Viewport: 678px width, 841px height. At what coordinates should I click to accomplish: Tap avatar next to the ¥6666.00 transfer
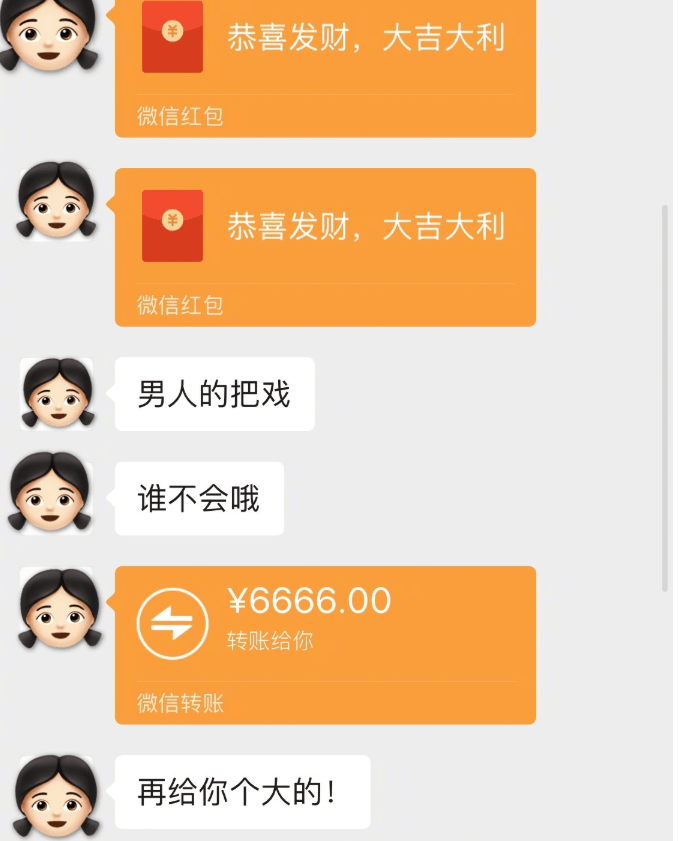click(x=59, y=608)
